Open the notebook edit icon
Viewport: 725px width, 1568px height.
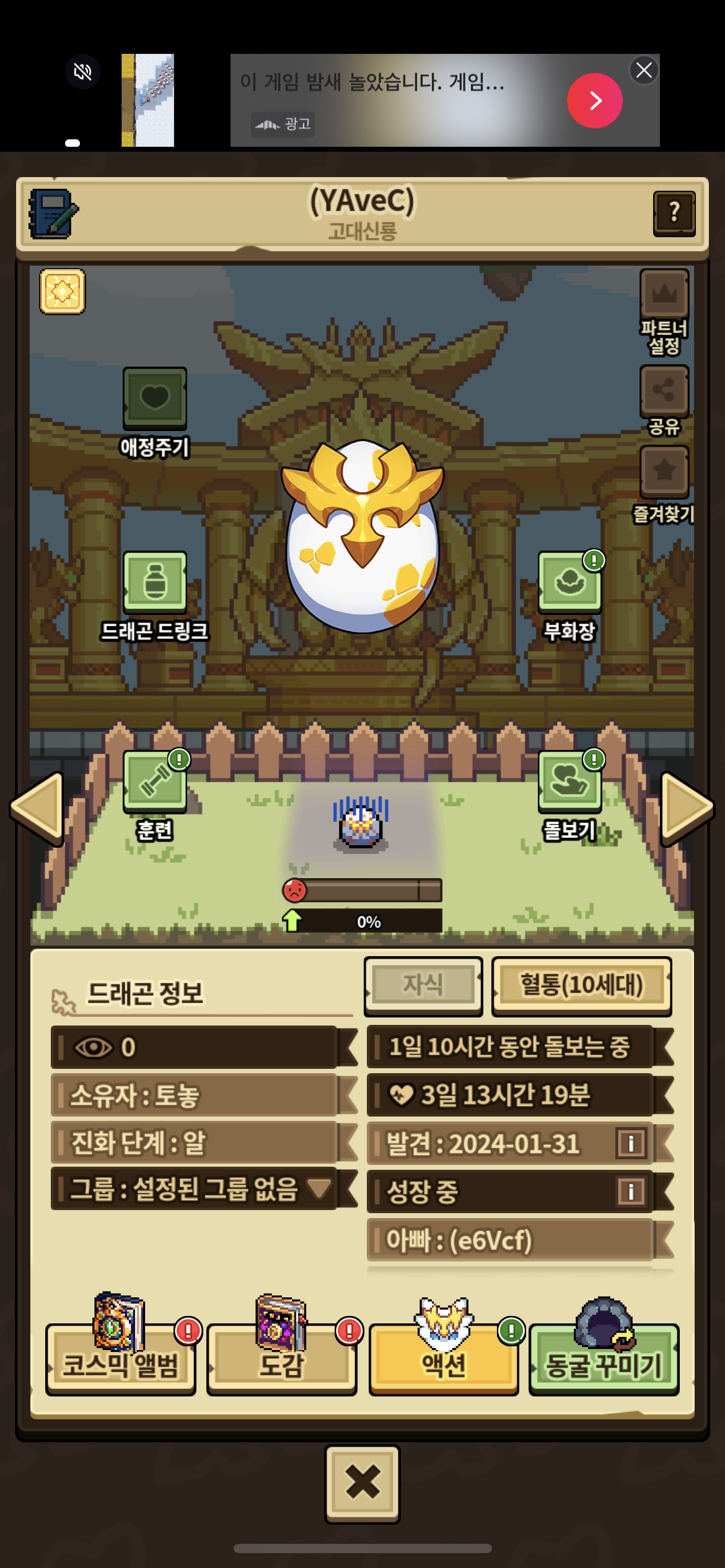pos(53,214)
